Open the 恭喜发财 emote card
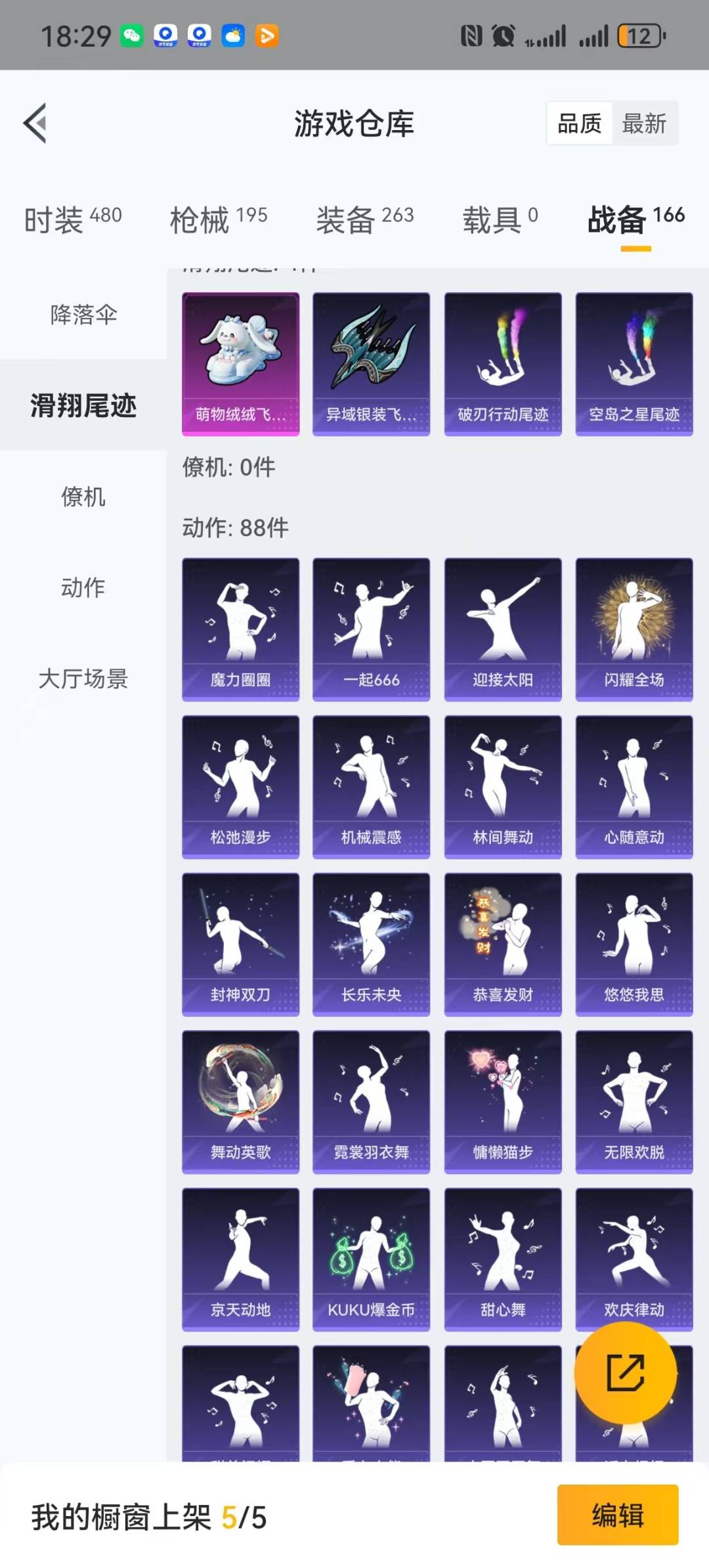 click(503, 944)
